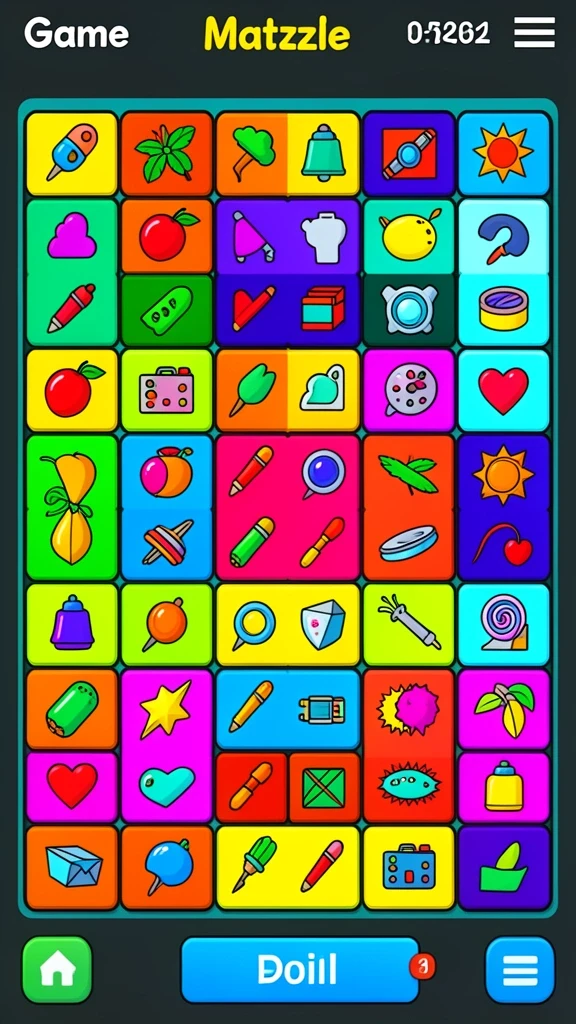Tap the red heart on magenta tile

pos(72,786)
